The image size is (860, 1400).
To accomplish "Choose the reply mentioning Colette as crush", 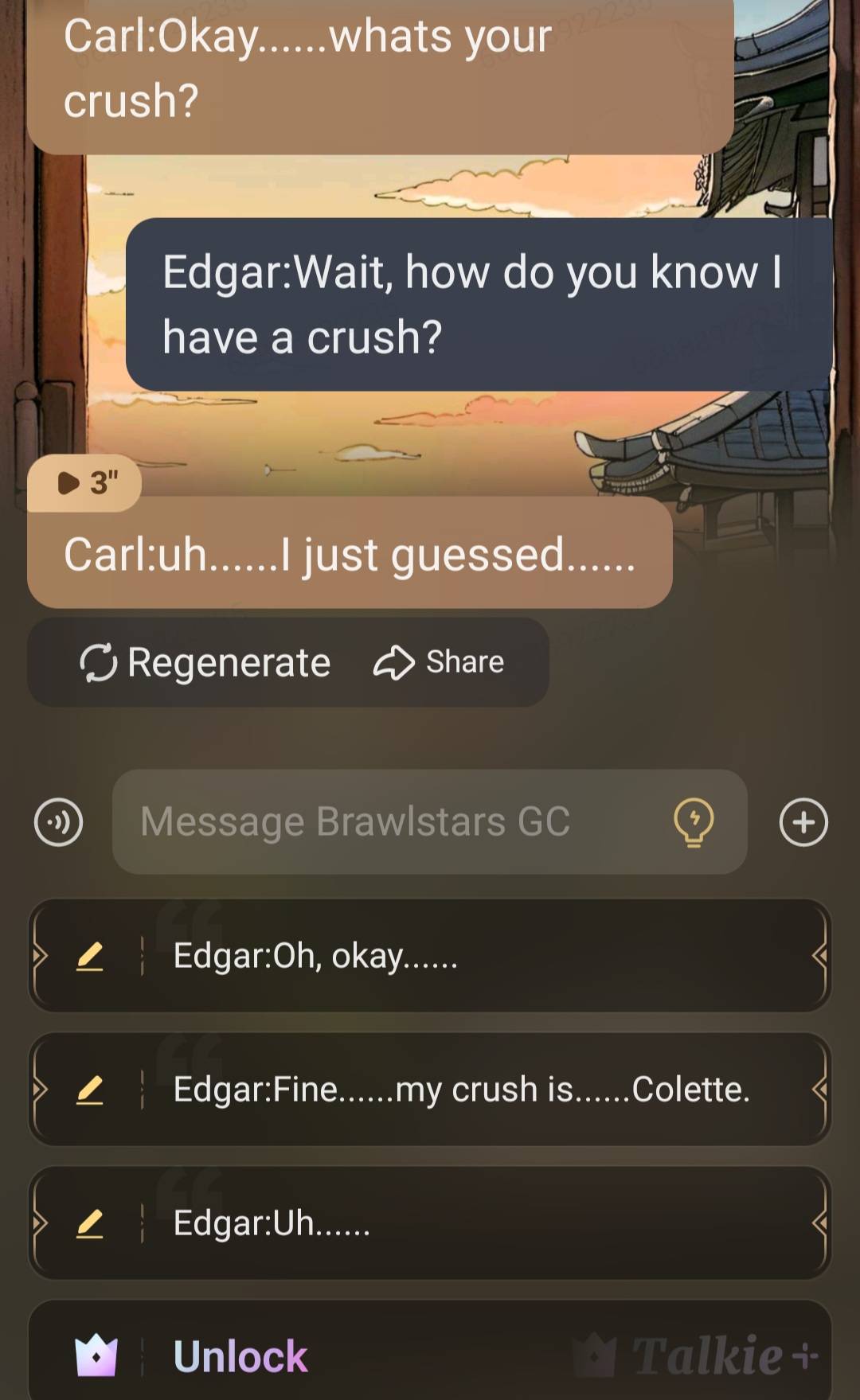I will (x=478, y=1090).
